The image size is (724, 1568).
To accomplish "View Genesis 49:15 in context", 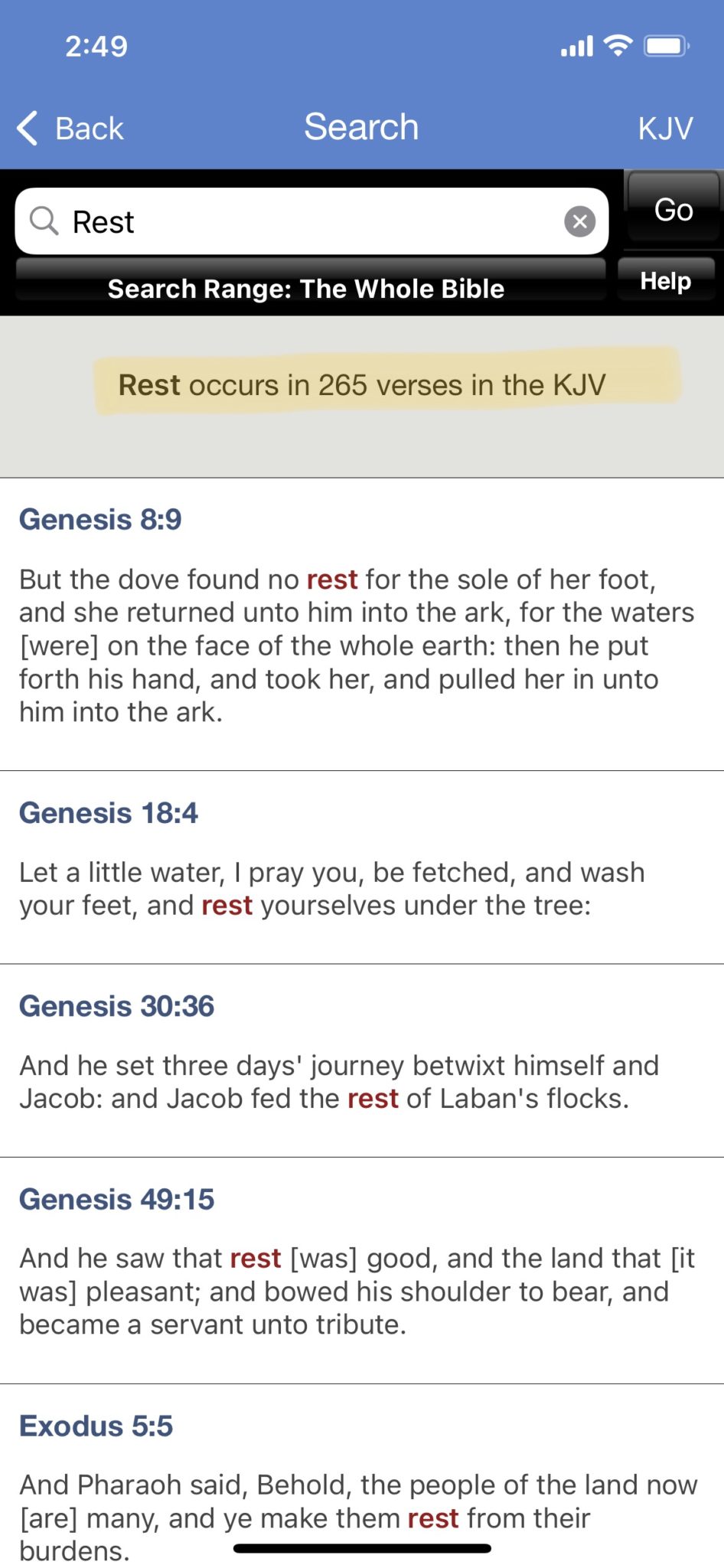I will pyautogui.click(x=116, y=1199).
